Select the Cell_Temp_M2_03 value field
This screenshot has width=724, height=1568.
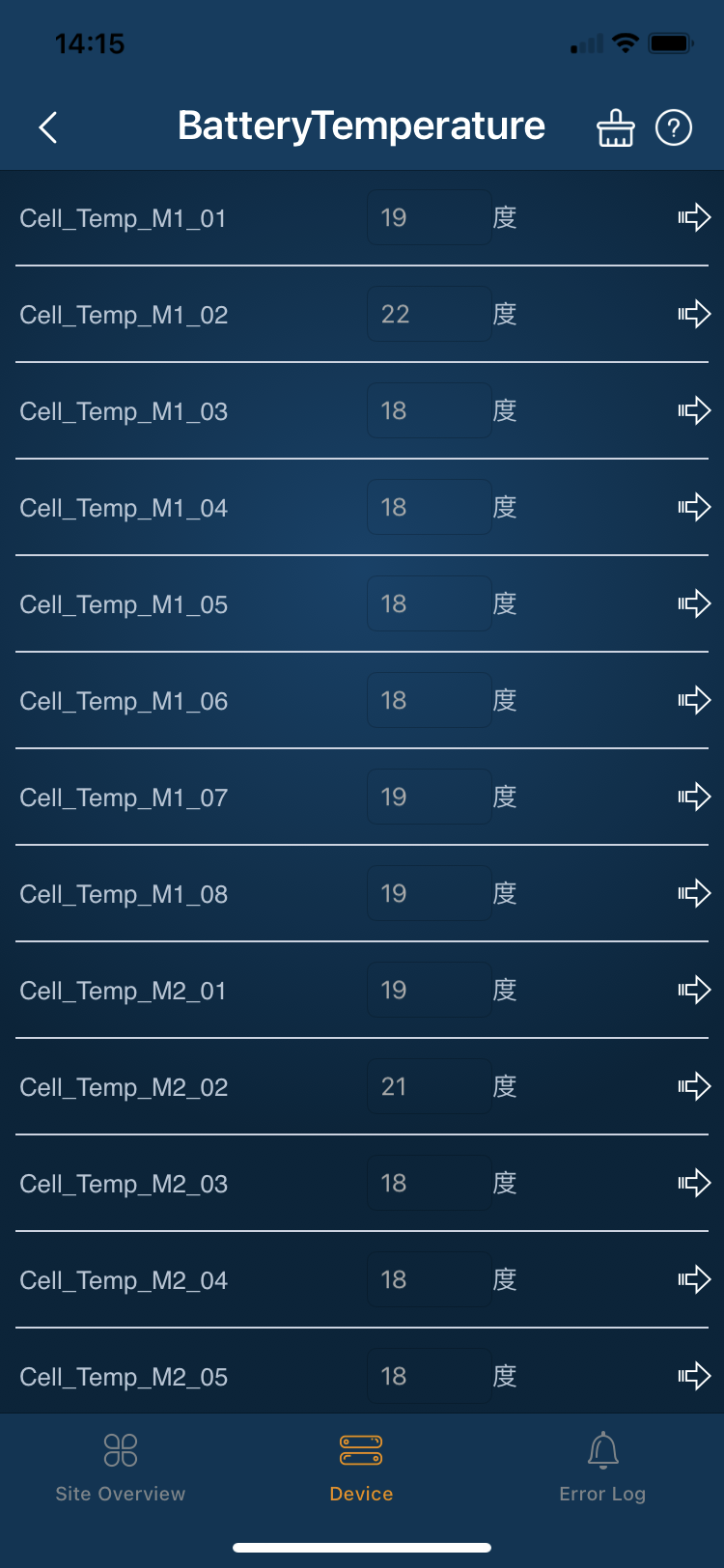[x=429, y=1183]
